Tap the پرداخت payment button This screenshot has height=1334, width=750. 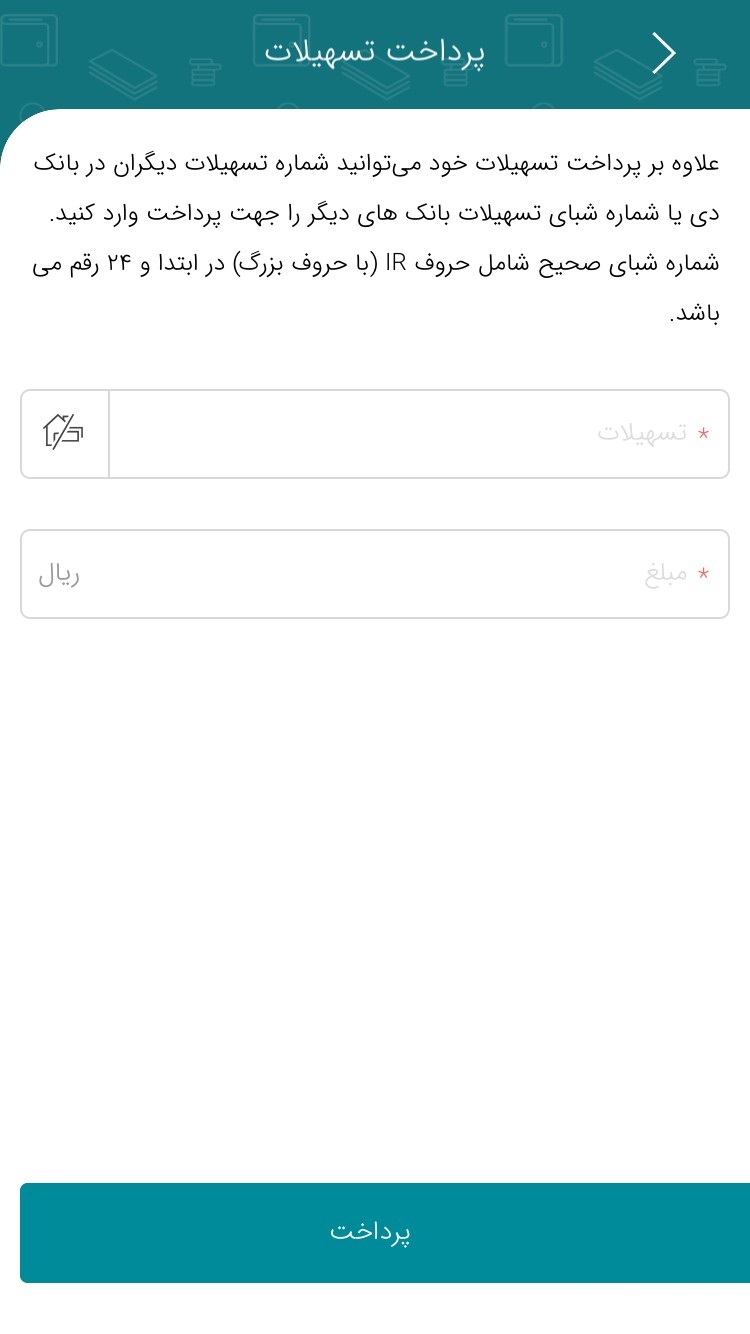coord(375,1232)
